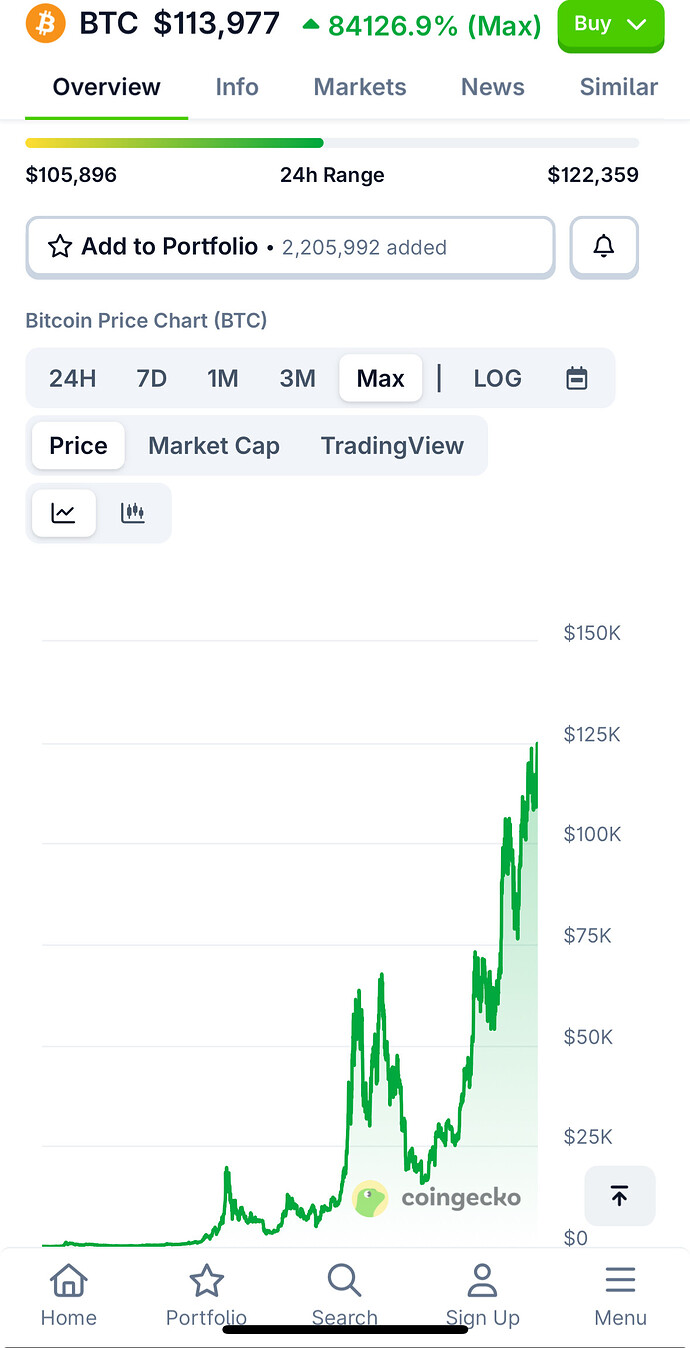Switch to the Markets tab
The image size is (690, 1348).
tap(360, 87)
